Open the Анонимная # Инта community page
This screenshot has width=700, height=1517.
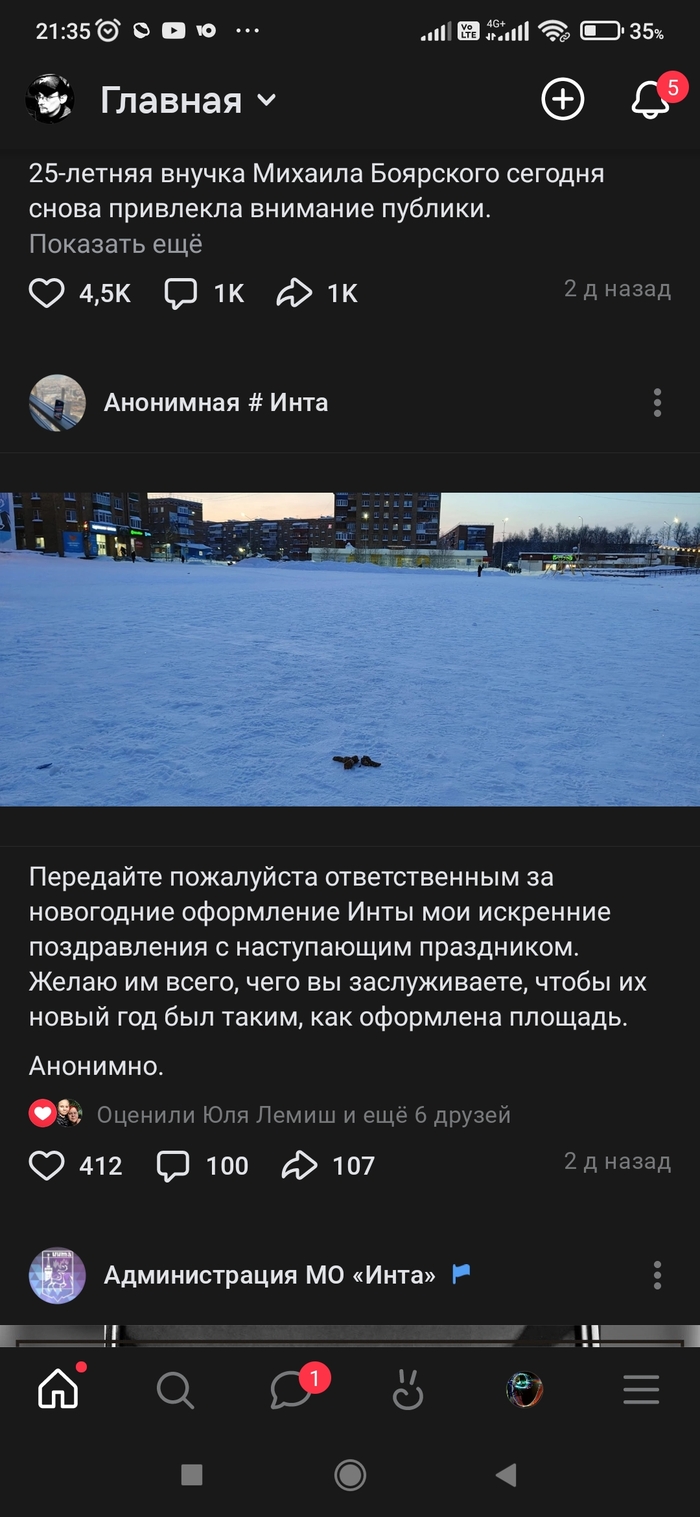(x=215, y=403)
